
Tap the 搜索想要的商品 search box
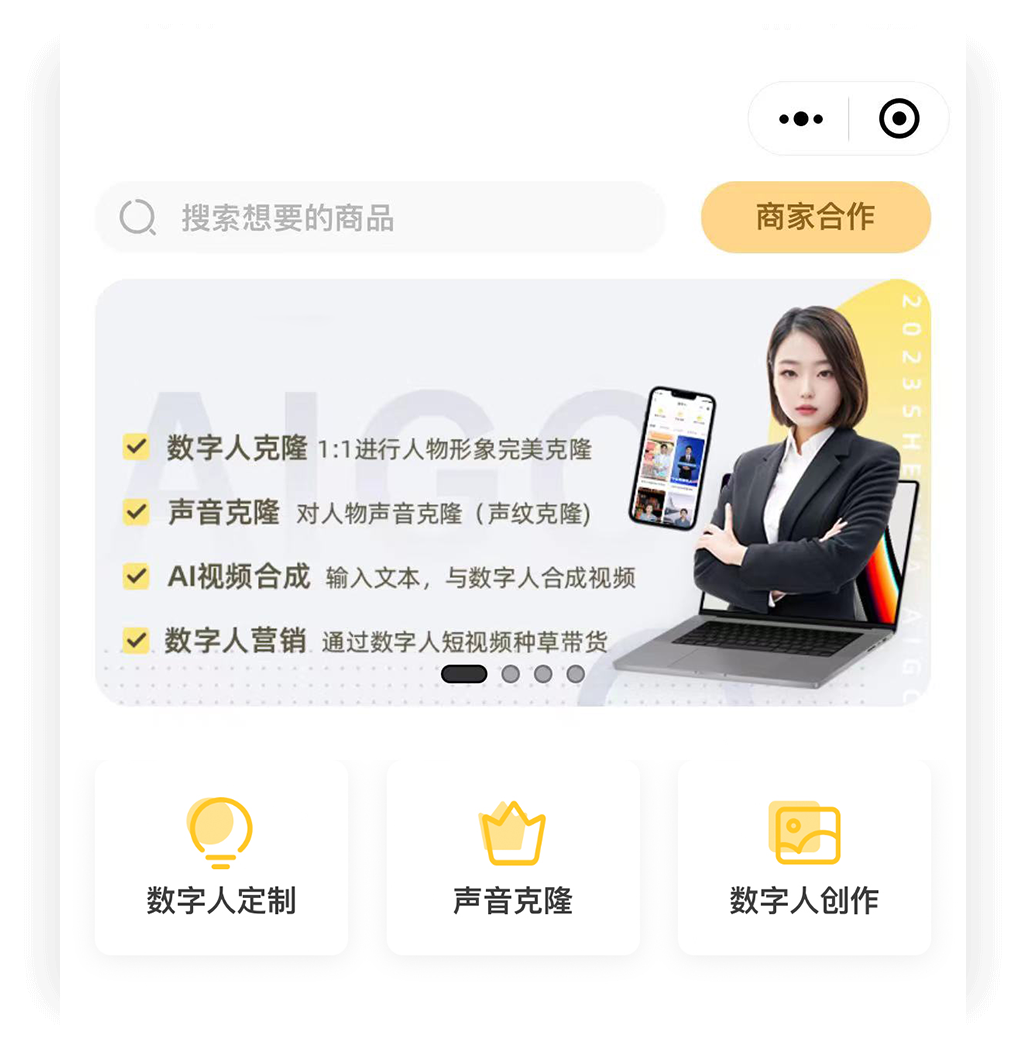380,217
